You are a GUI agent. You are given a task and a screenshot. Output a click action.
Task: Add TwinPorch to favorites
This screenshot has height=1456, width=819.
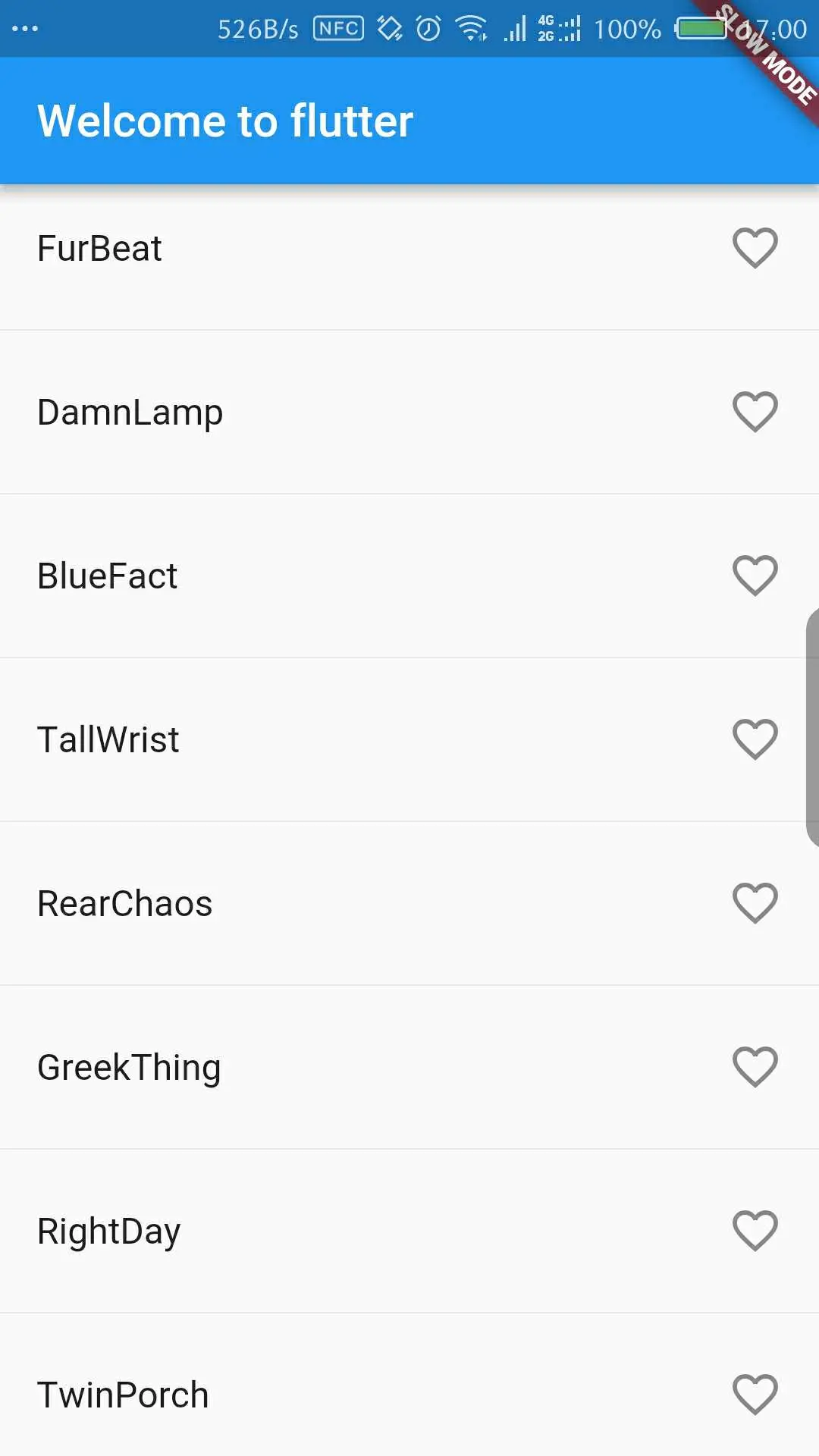(755, 1395)
